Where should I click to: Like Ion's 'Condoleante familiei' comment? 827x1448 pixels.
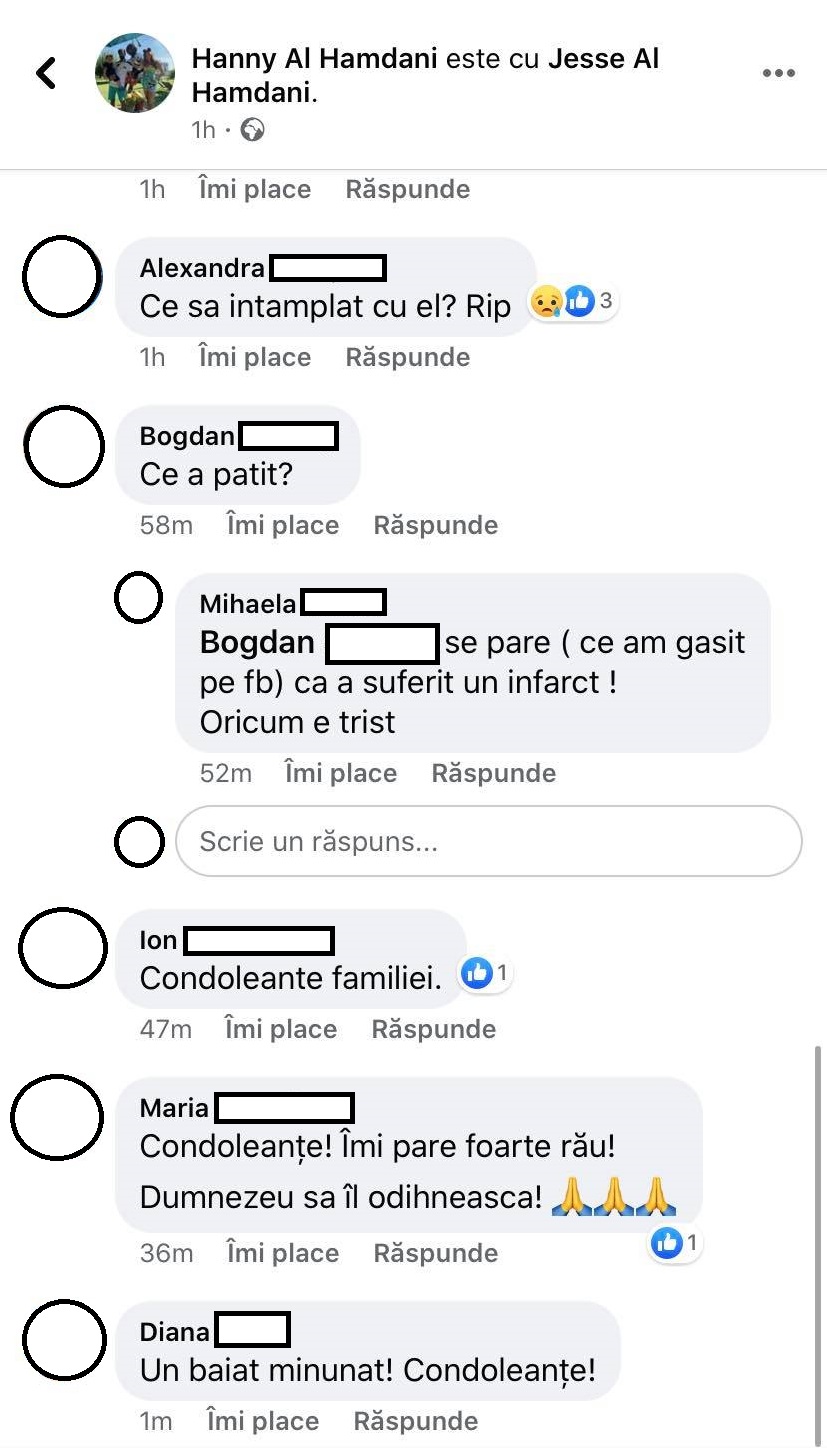280,1029
